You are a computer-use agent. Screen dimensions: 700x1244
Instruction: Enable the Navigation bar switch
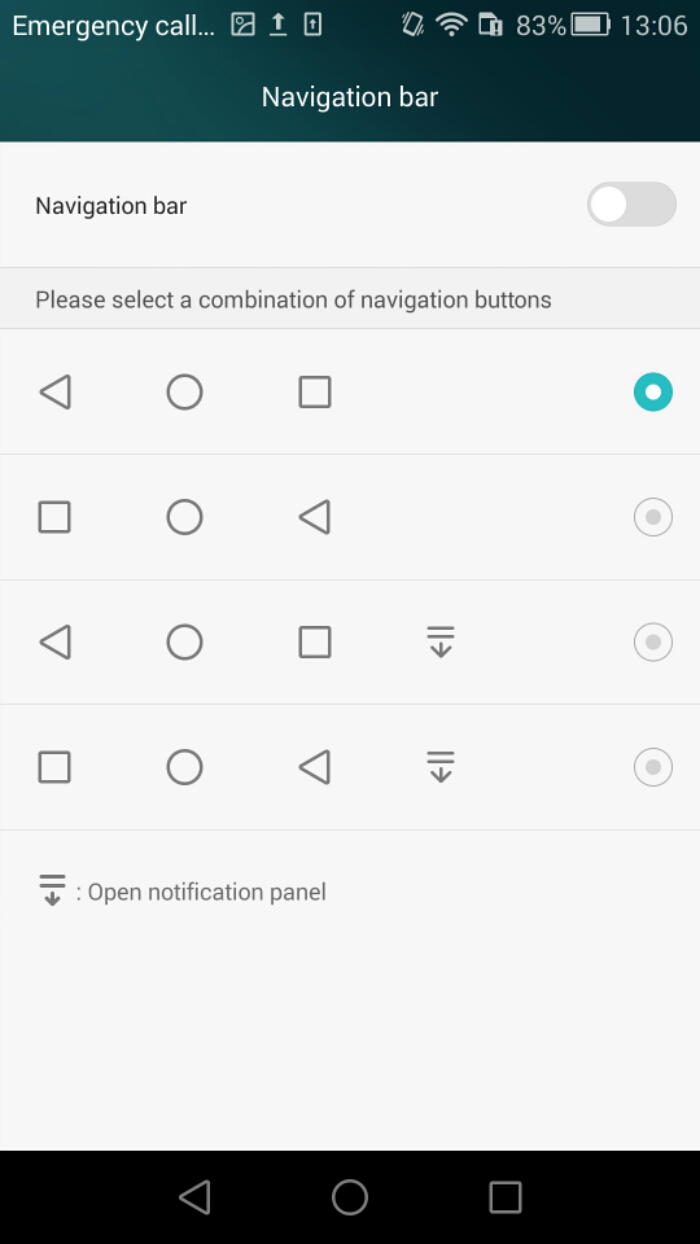click(631, 205)
